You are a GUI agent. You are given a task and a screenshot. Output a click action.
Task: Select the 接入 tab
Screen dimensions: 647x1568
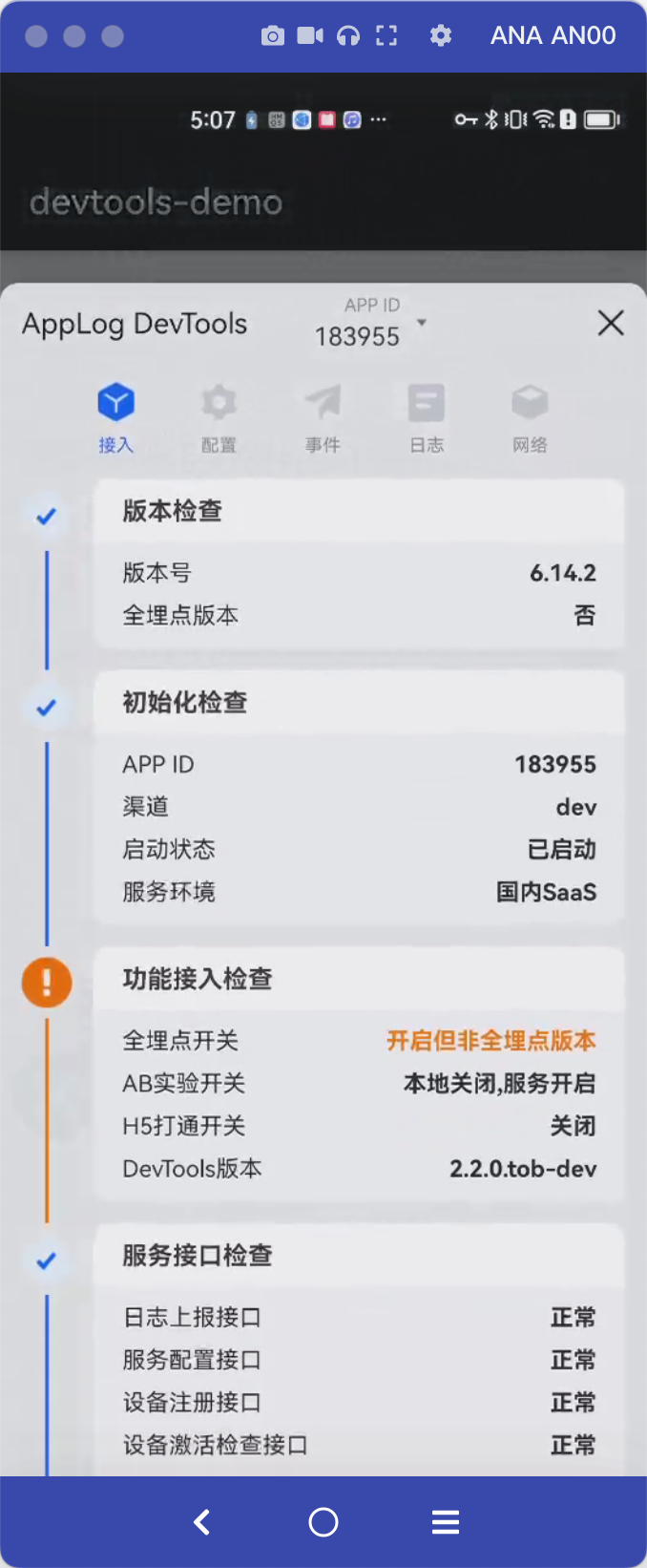[x=115, y=418]
